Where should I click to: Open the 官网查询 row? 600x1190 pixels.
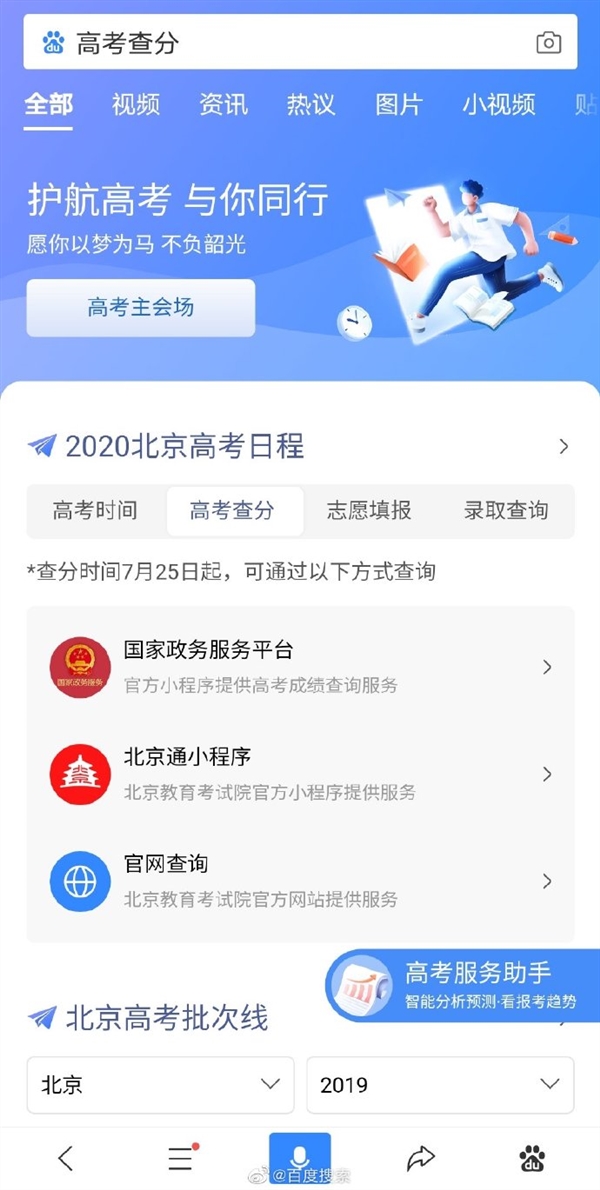[300, 881]
